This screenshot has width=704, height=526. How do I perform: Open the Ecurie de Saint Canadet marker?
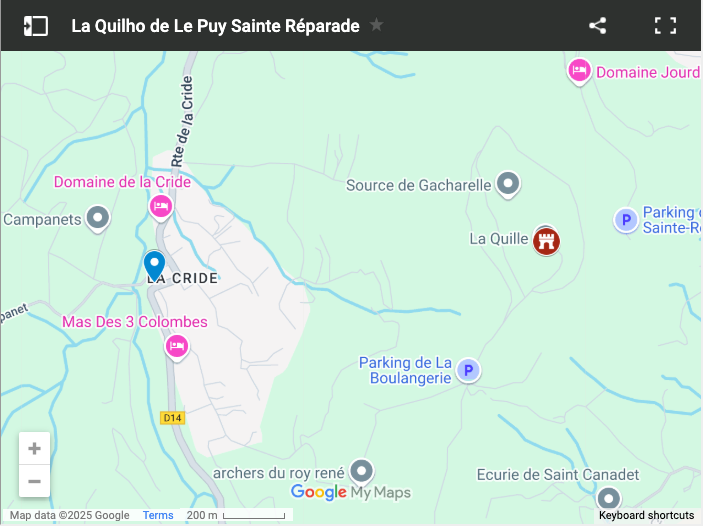(x=608, y=497)
